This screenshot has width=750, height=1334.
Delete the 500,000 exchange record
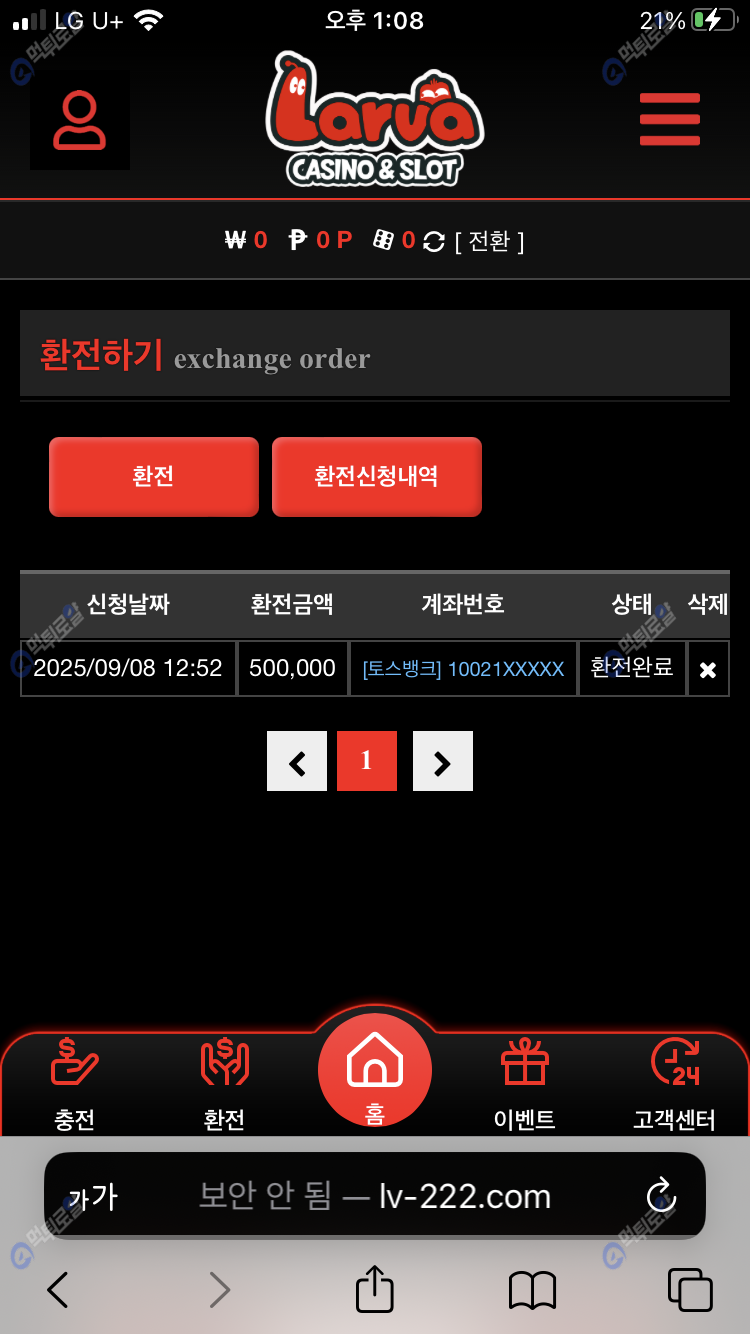pyautogui.click(x=708, y=669)
